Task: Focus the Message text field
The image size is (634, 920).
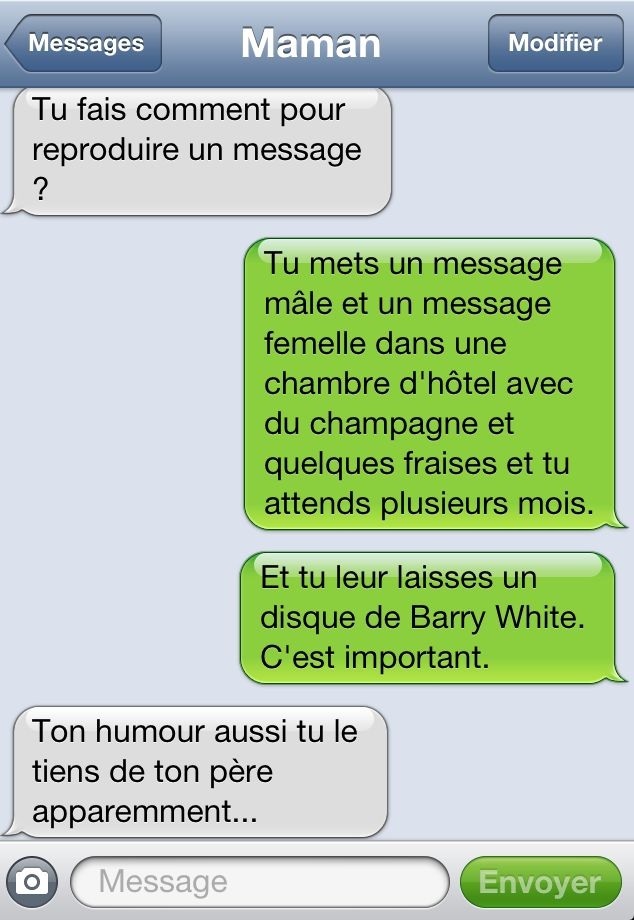Action: (x=260, y=882)
